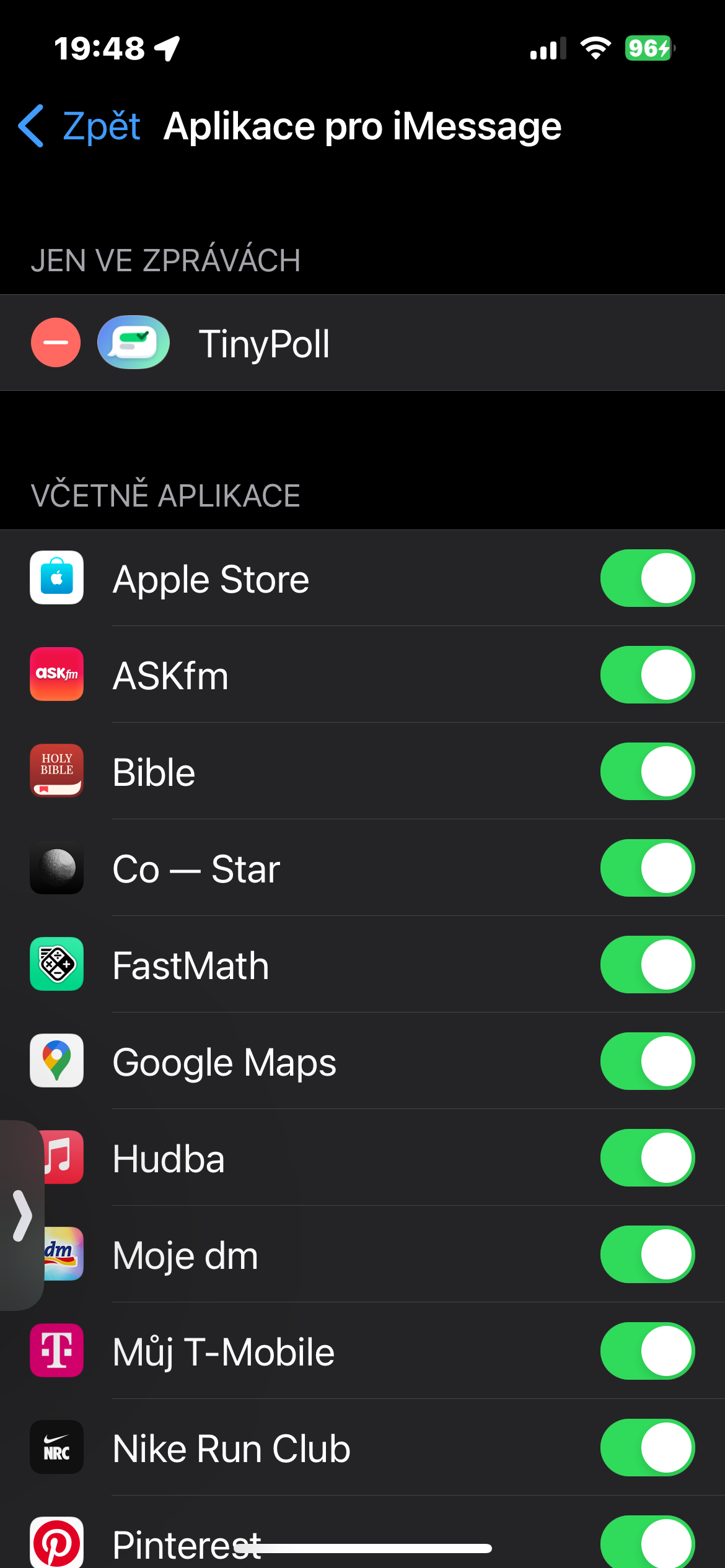The image size is (725, 1568).
Task: Disable the Pinterest switch
Action: (x=647, y=1542)
